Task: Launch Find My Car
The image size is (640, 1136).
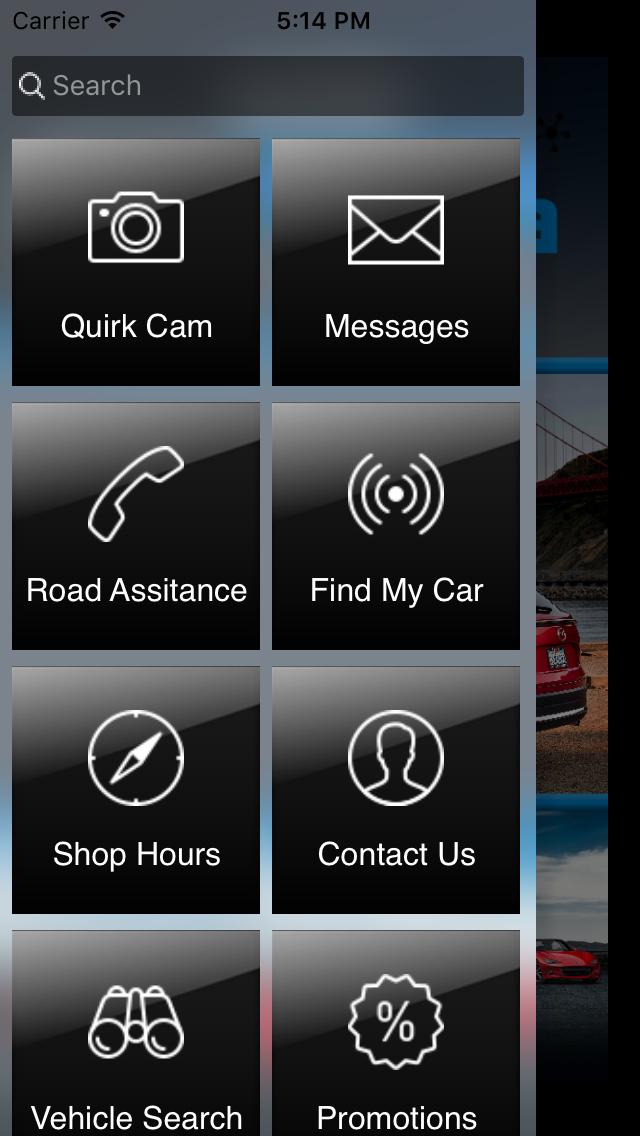Action: [396, 526]
